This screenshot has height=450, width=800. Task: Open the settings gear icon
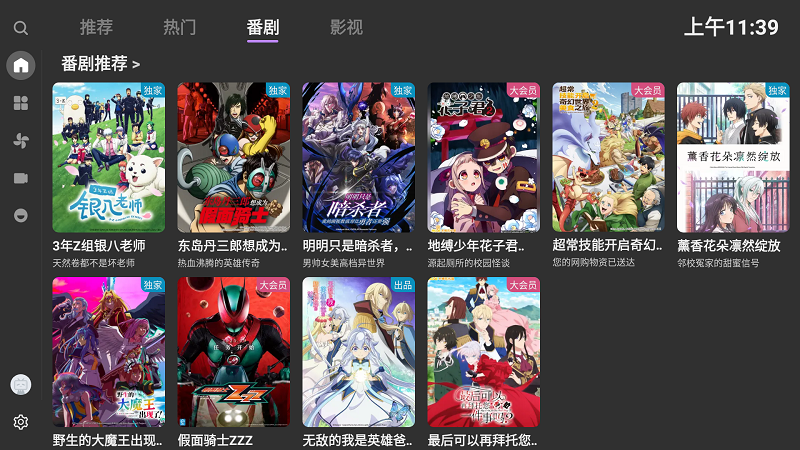pyautogui.click(x=20, y=422)
